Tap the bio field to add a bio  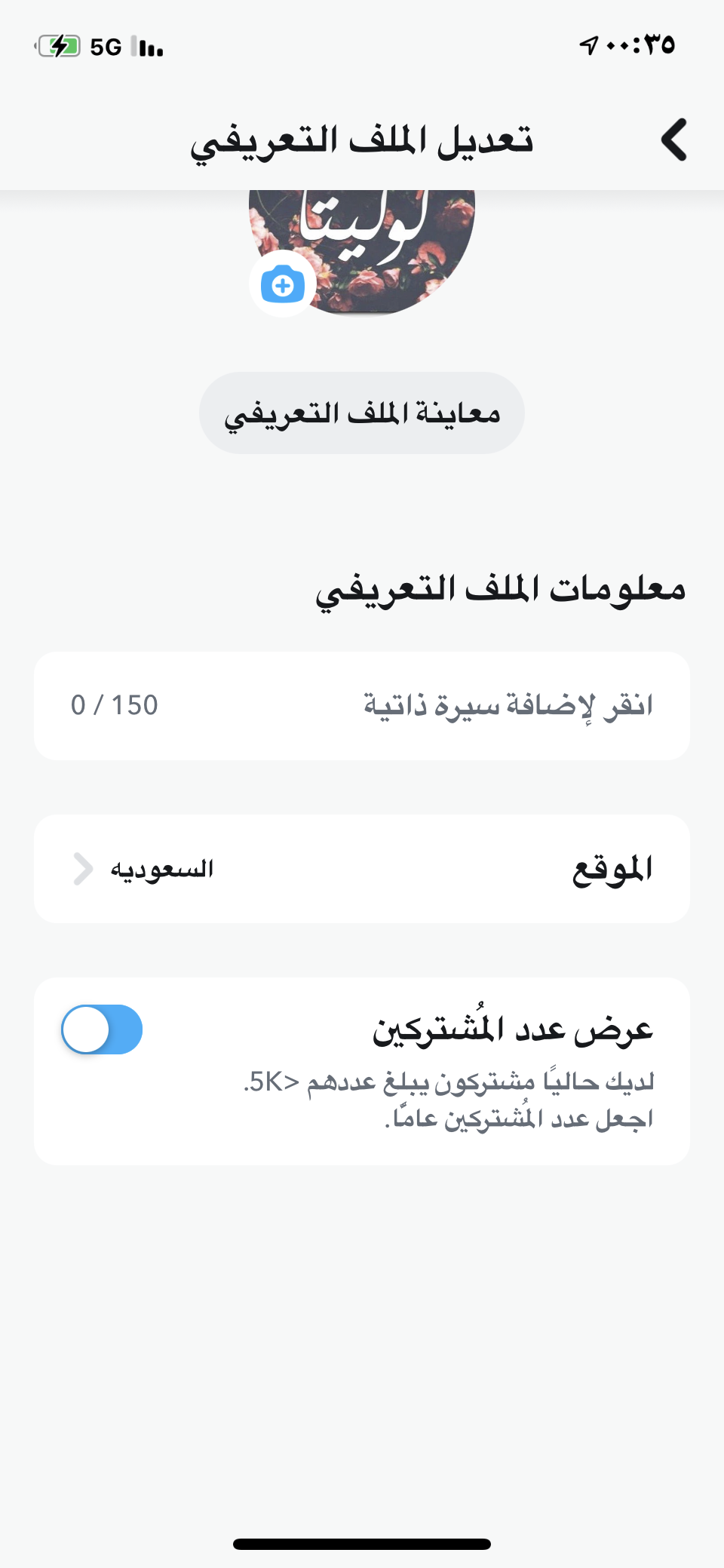click(362, 706)
